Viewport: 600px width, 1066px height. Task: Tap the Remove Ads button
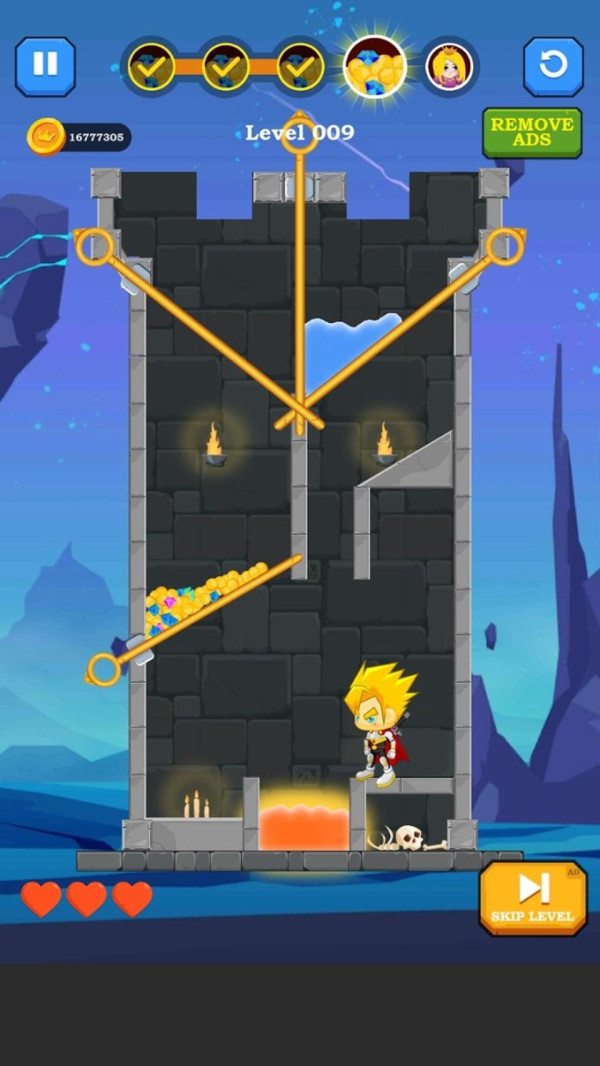point(532,132)
